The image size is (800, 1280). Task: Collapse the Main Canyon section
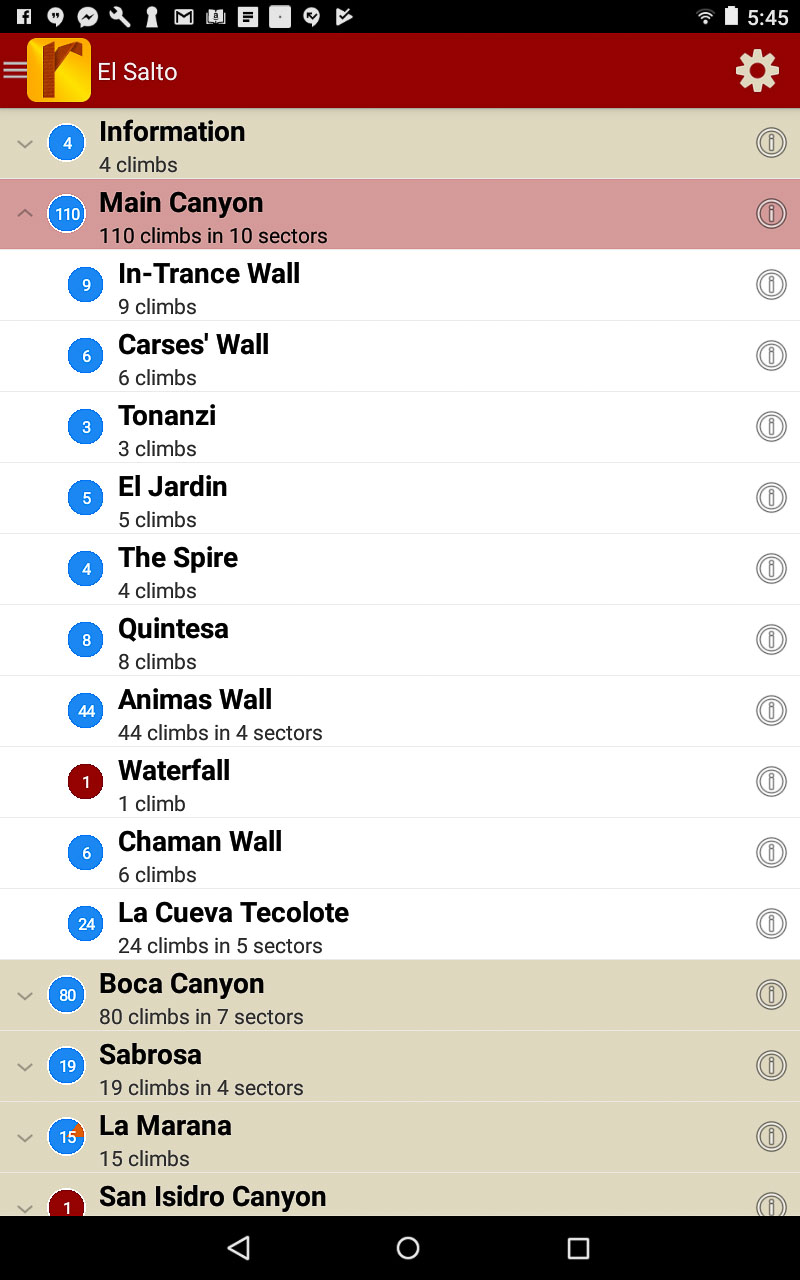pyautogui.click(x=25, y=214)
